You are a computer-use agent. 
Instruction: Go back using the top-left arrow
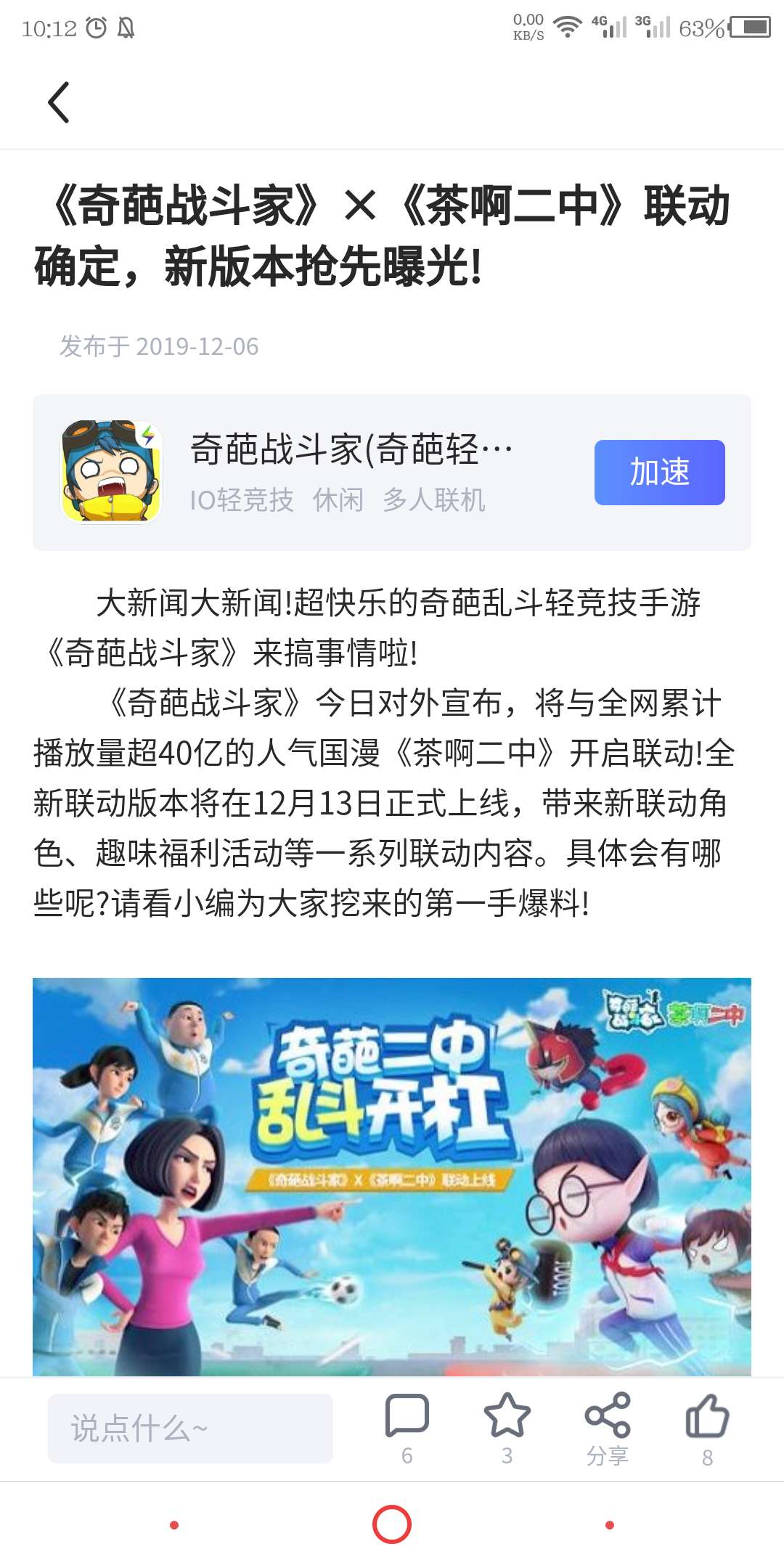[x=59, y=102]
